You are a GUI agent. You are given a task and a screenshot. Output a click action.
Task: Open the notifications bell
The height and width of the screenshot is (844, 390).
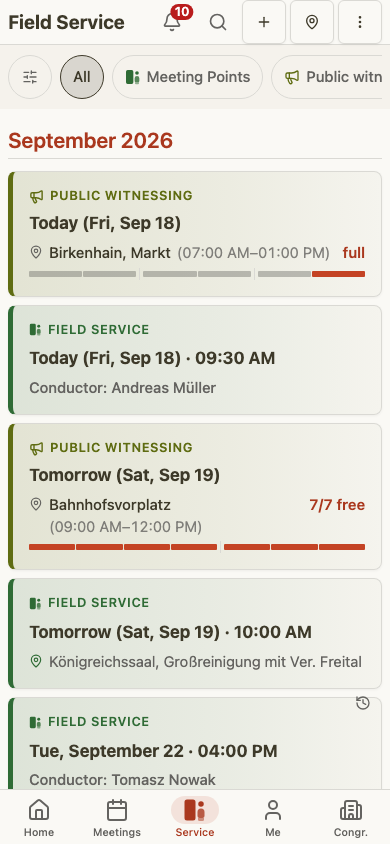point(172,22)
